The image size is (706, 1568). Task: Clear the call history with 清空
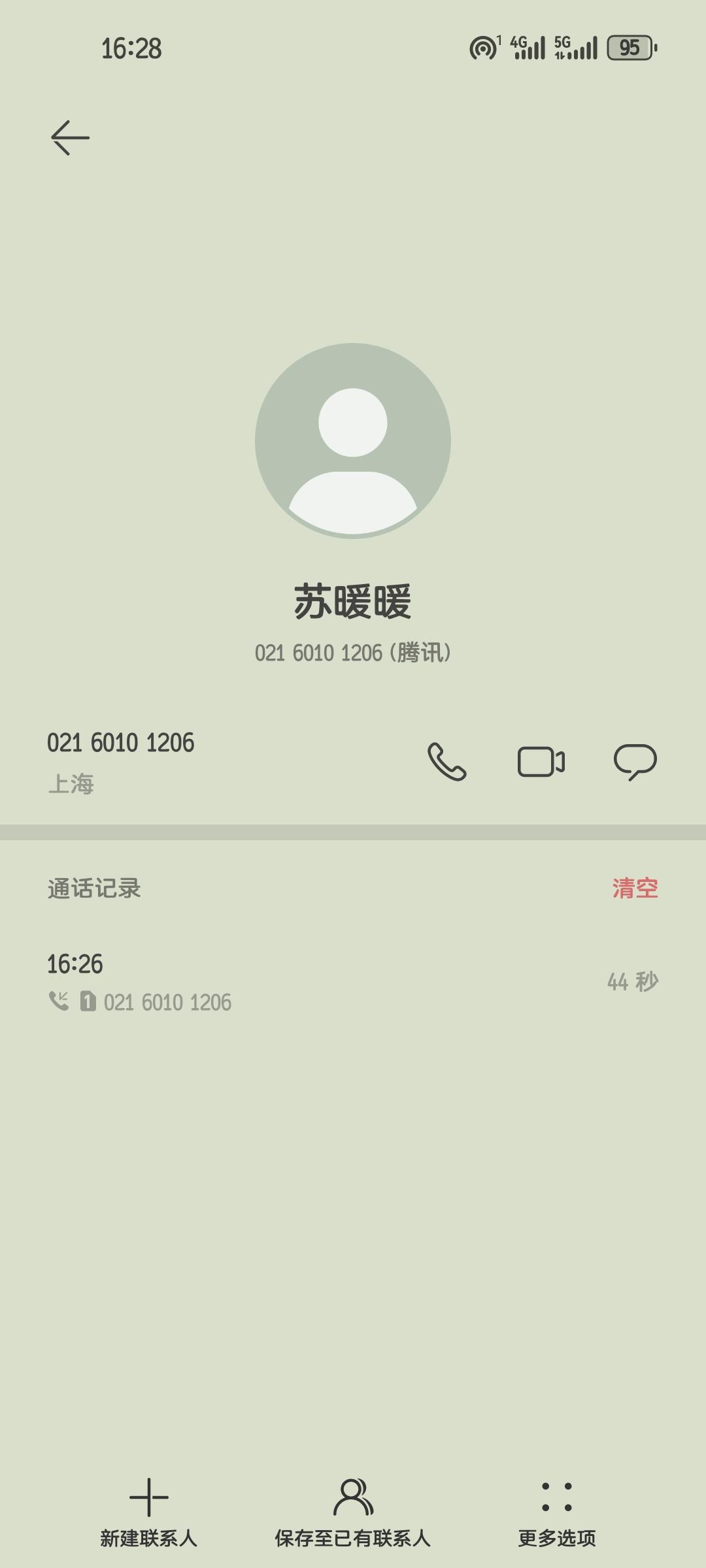[x=635, y=889]
